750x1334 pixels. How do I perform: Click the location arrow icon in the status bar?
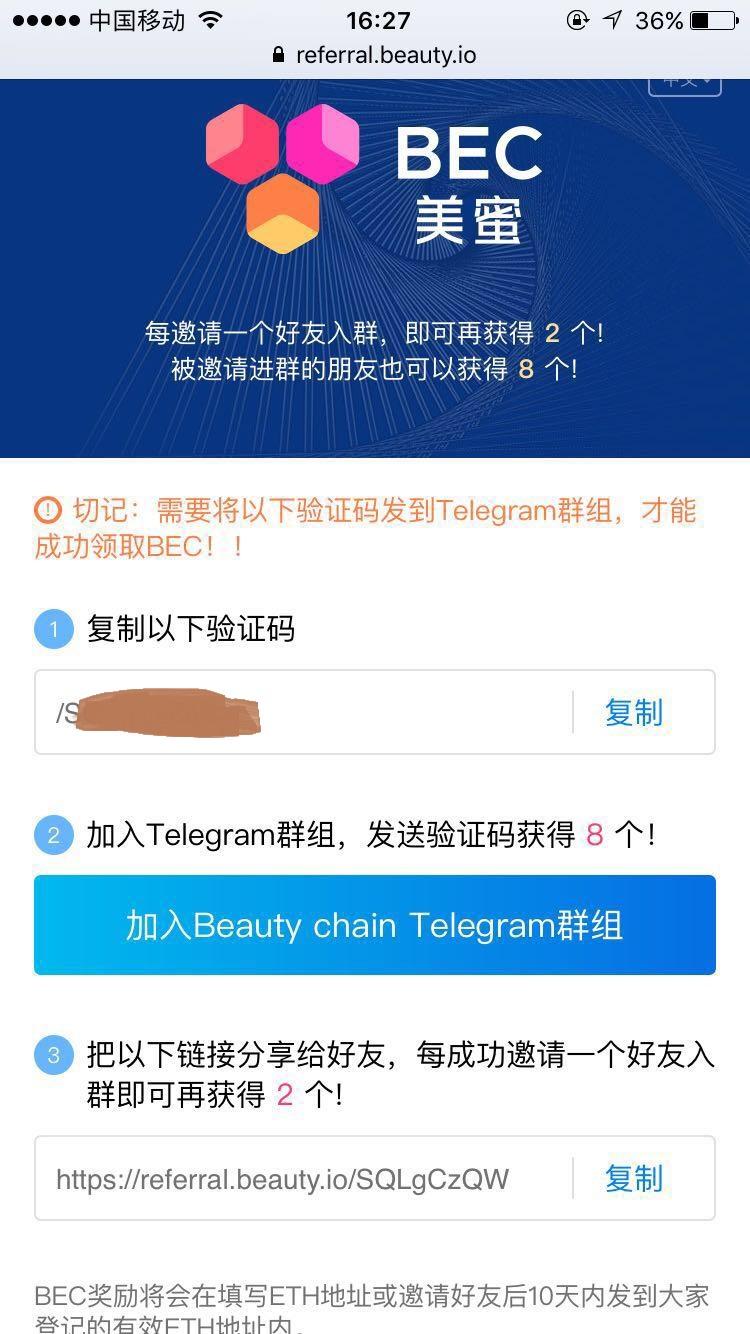613,18
